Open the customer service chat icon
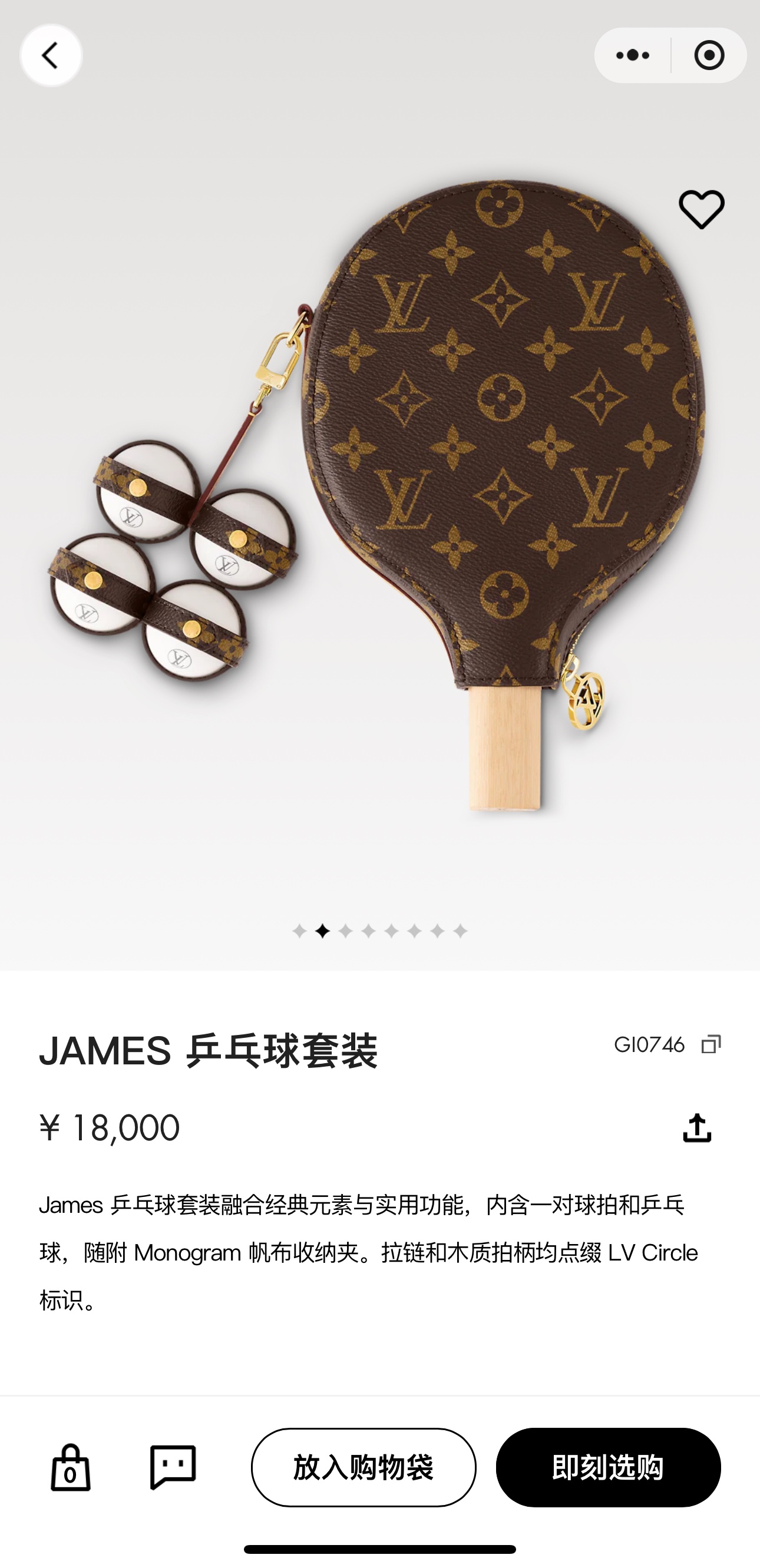Screen dimensions: 760x1568 [173, 1467]
